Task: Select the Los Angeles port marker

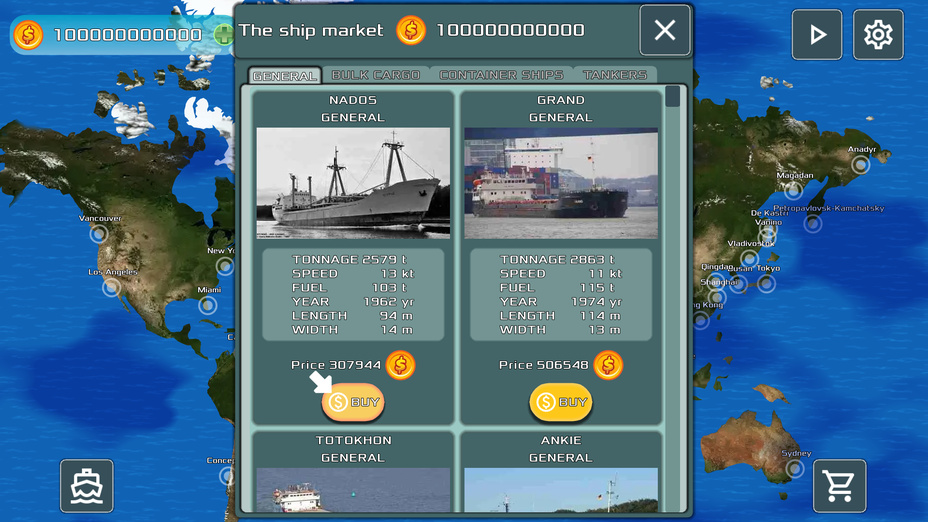Action: [112, 288]
